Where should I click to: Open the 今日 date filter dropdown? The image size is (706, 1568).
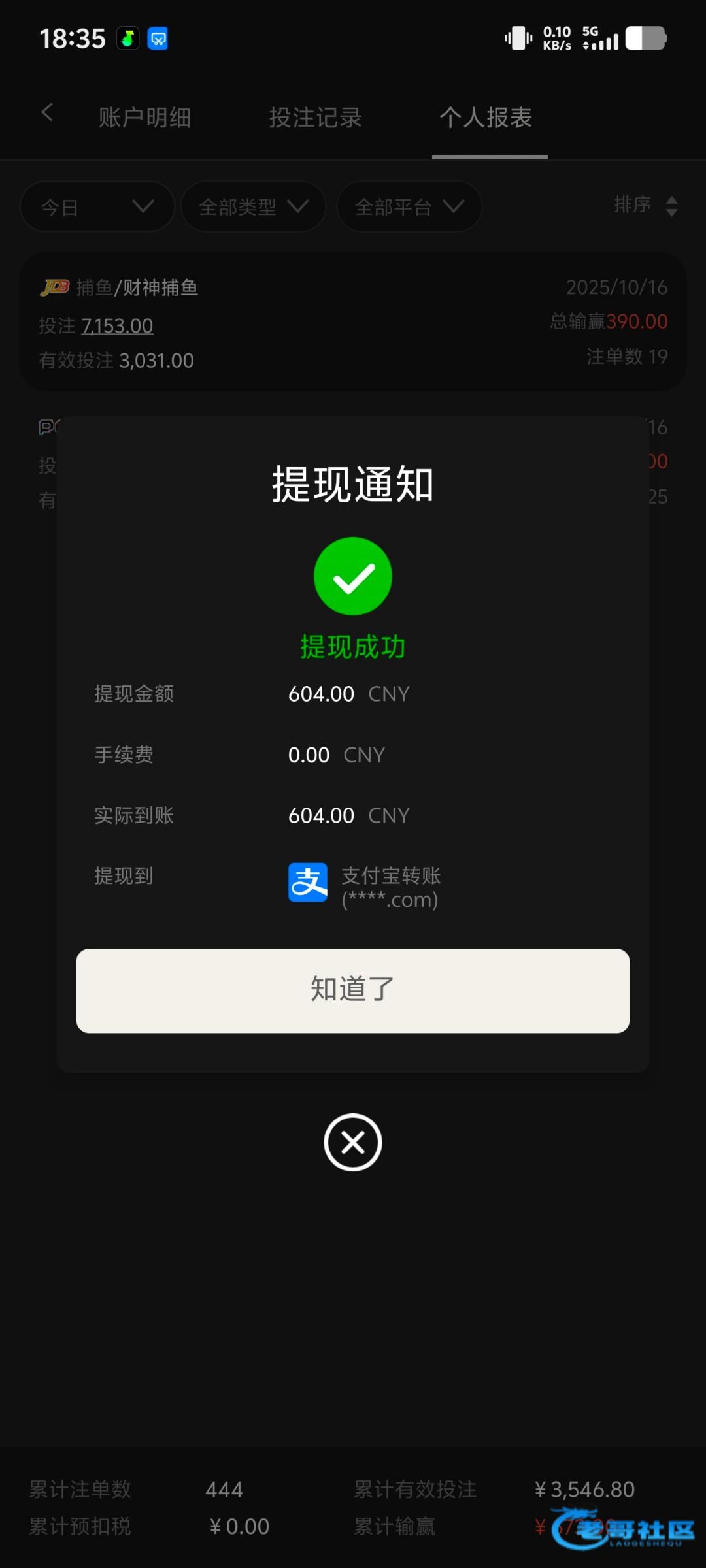click(97, 206)
